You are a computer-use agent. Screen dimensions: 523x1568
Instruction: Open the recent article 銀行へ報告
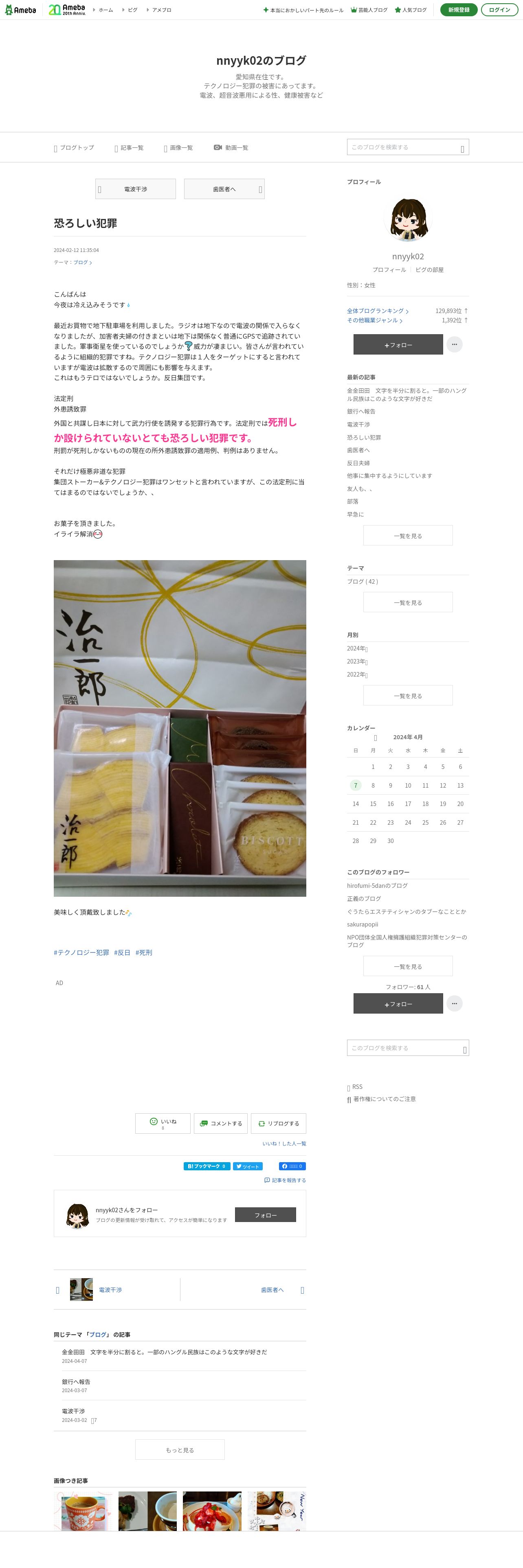361,412
